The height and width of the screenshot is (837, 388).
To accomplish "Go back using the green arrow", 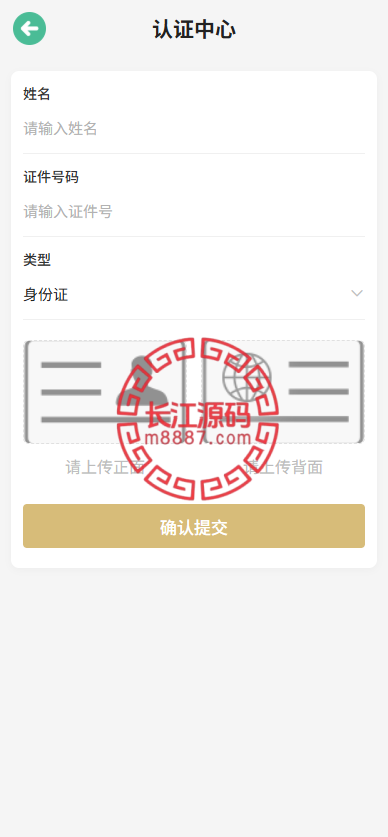I will pos(29,28).
